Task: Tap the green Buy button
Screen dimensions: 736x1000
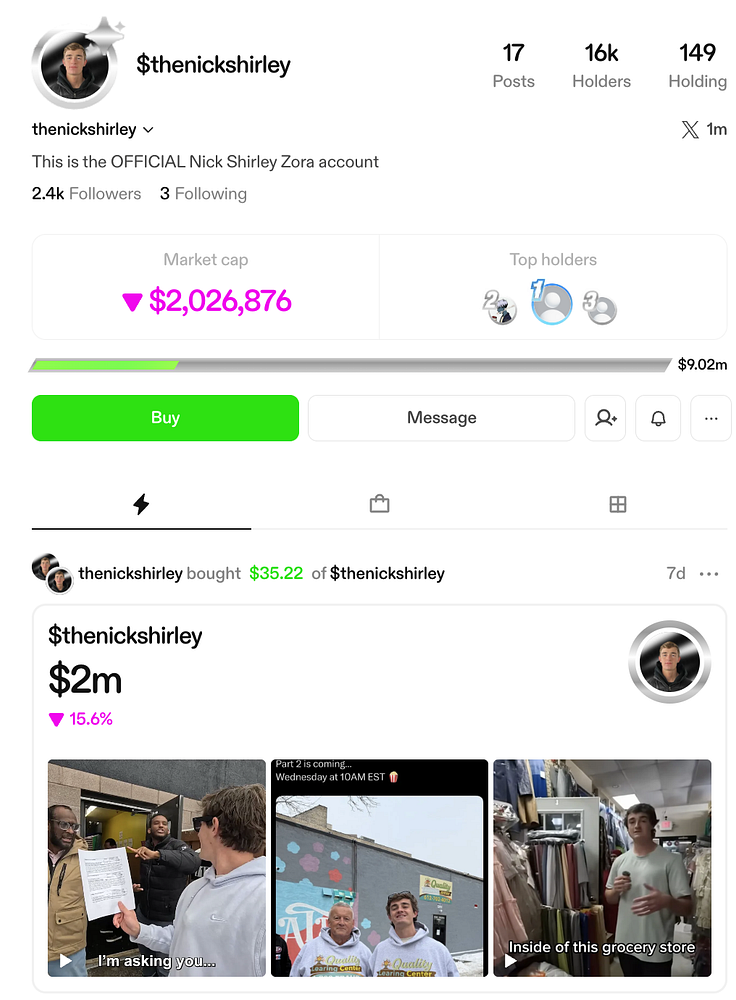Action: click(x=165, y=418)
